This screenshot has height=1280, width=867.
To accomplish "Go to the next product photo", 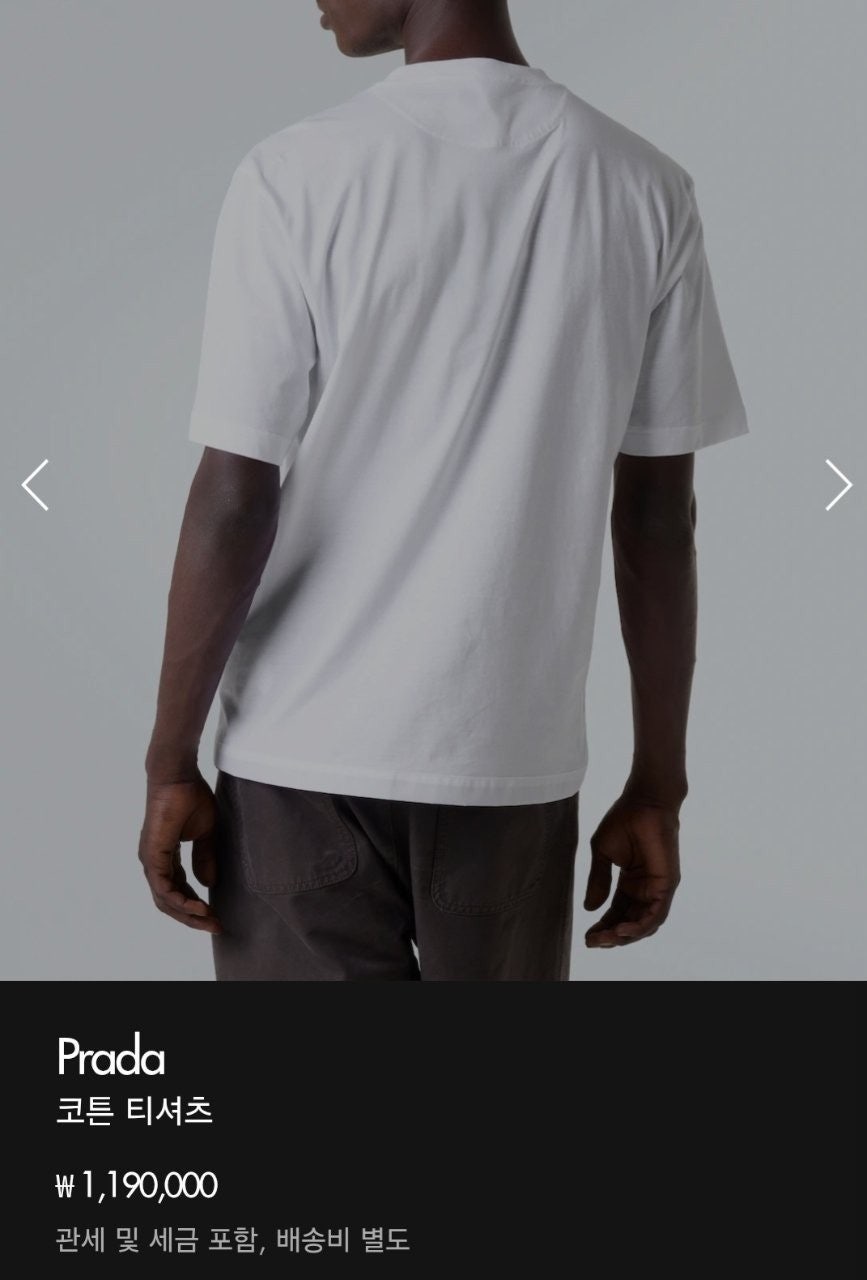I will click(837, 485).
